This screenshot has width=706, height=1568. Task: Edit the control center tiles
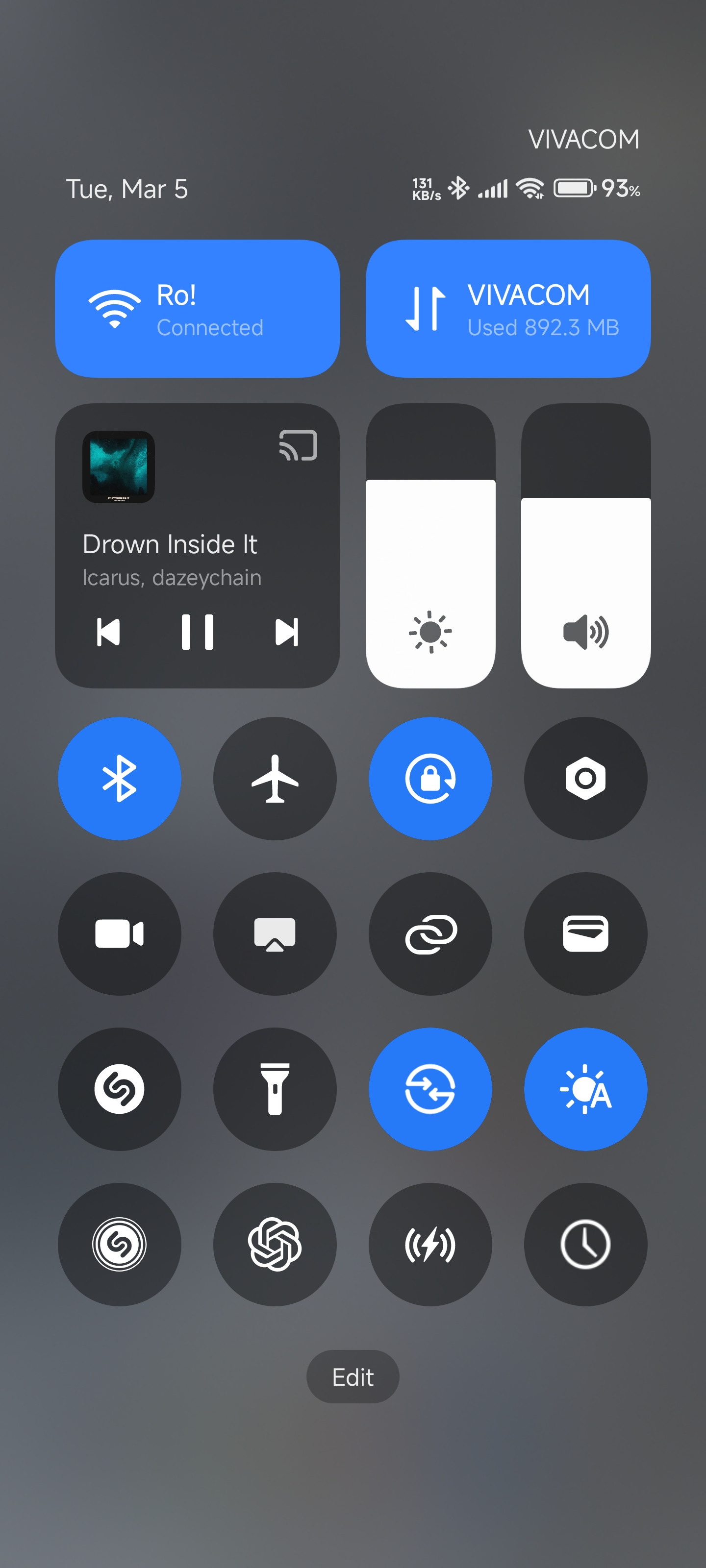353,1377
